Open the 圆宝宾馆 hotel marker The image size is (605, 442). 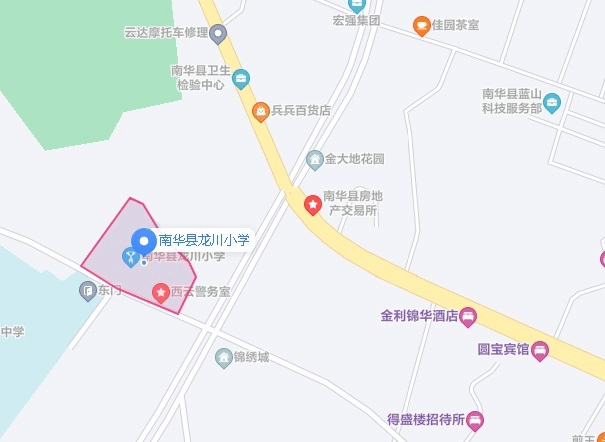(540, 350)
